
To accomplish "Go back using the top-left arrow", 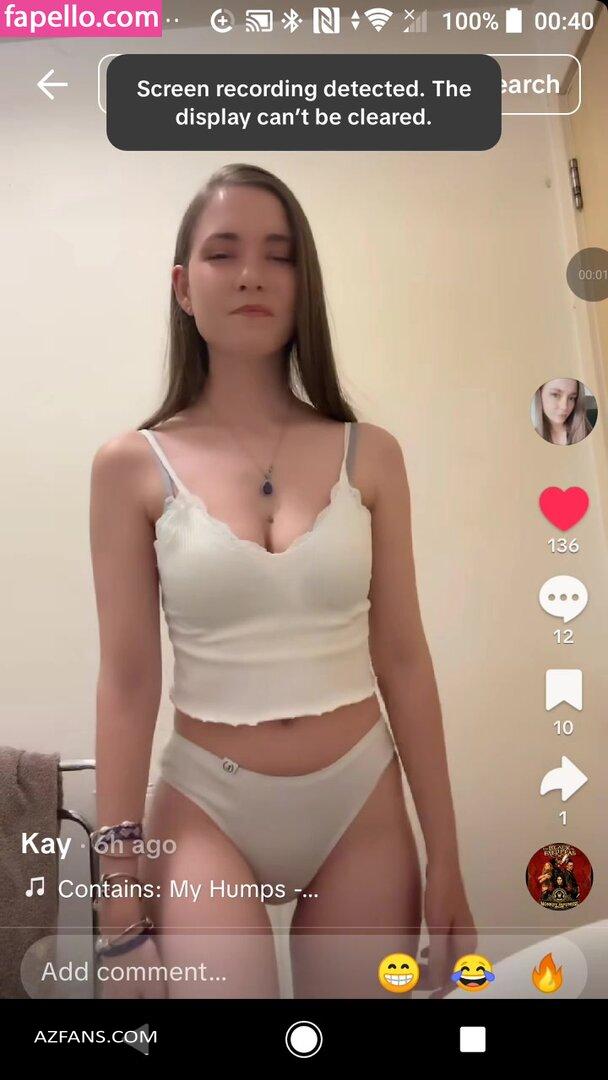I will 52,85.
